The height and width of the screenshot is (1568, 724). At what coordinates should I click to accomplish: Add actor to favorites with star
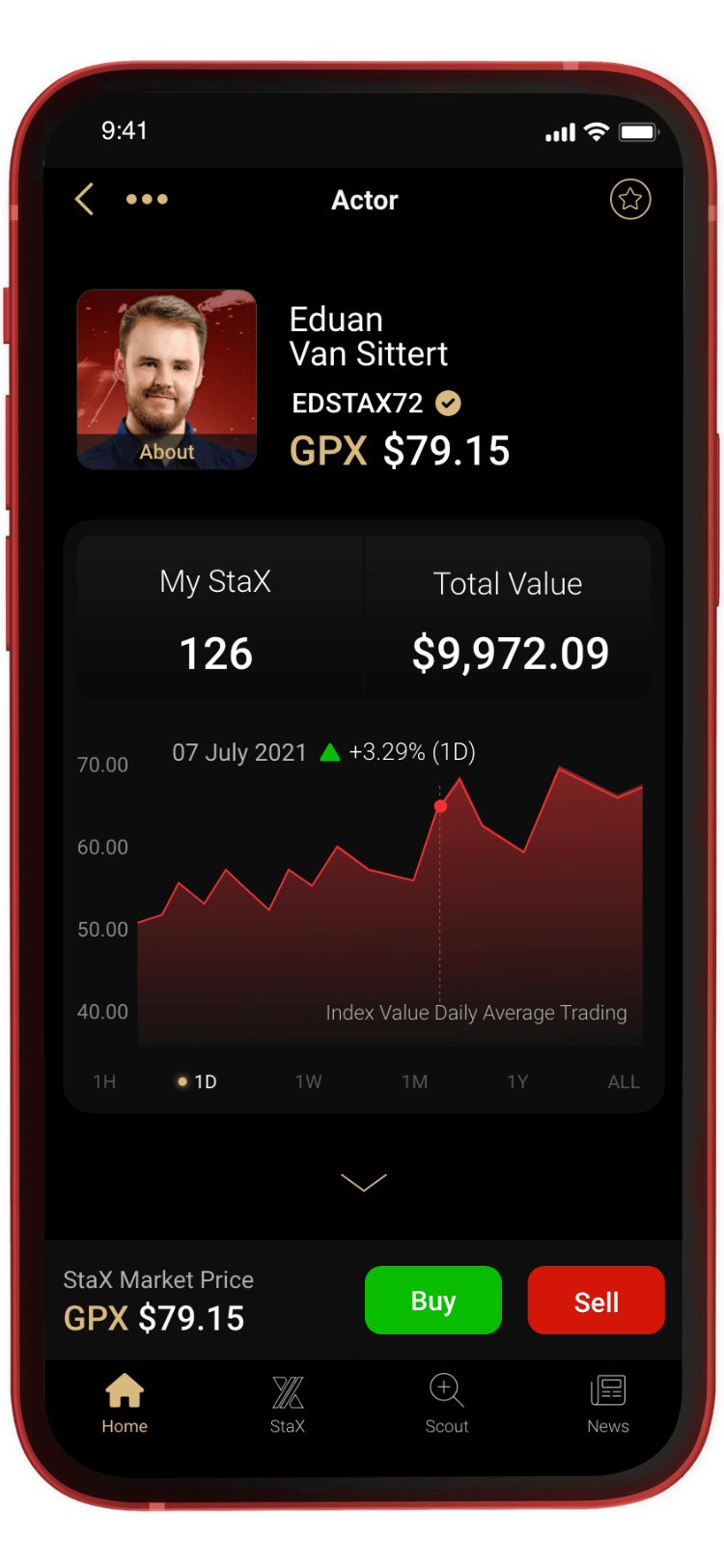[x=630, y=200]
